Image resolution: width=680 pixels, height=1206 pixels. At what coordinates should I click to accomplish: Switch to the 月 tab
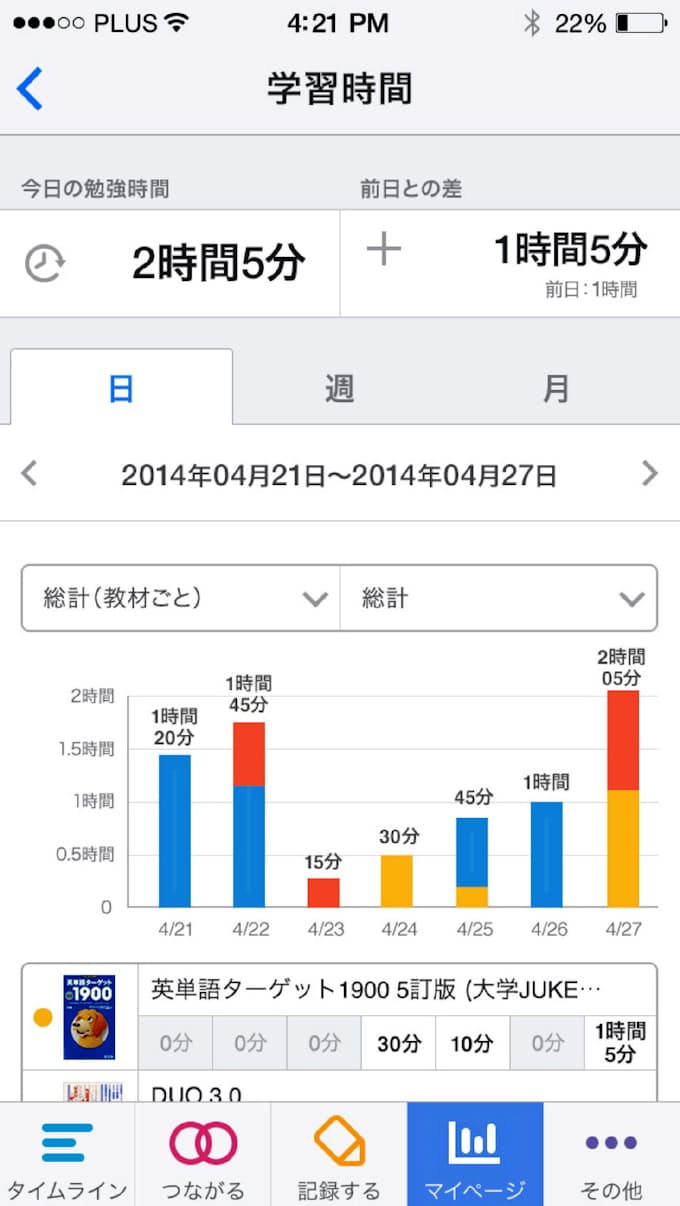(556, 388)
